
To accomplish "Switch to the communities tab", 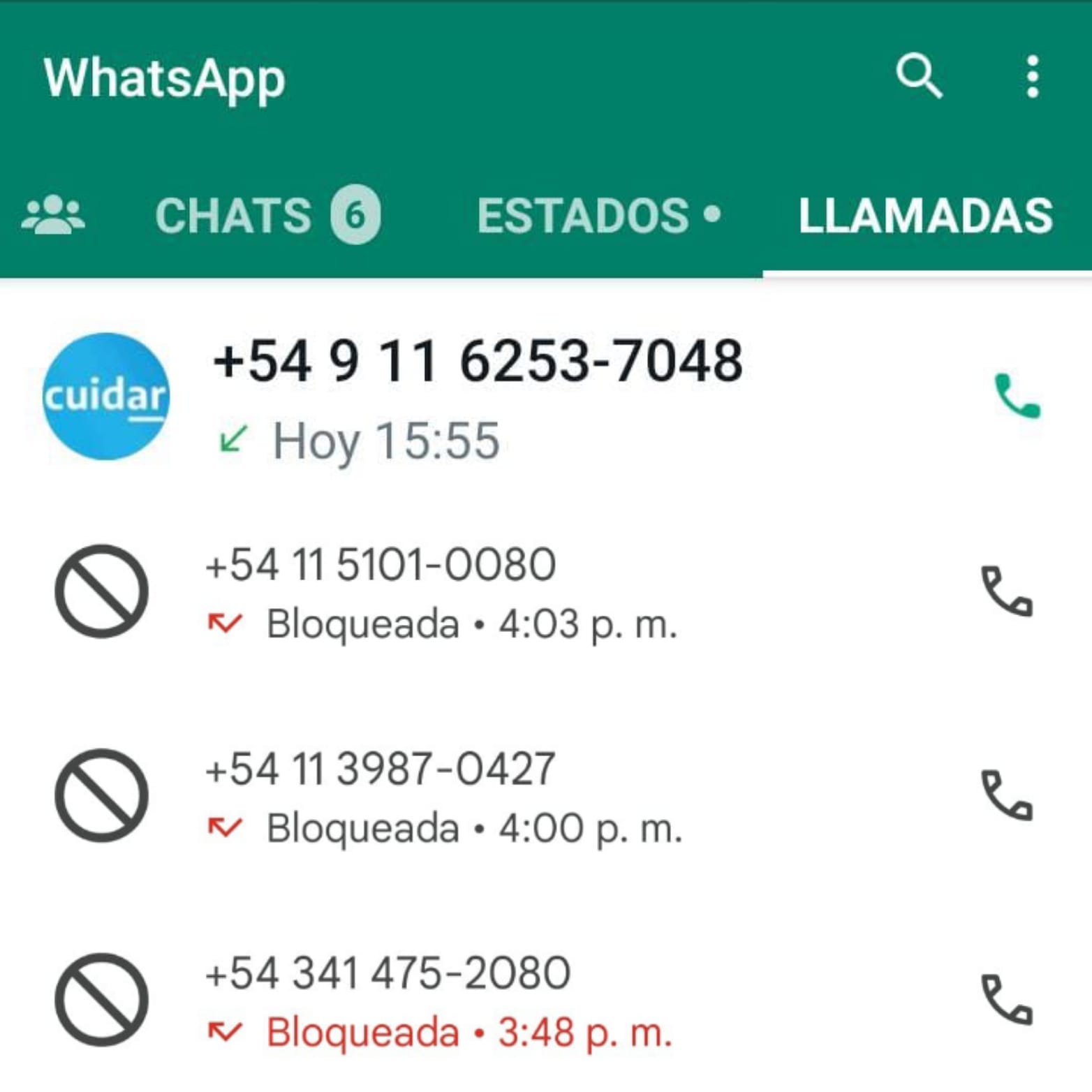I will coord(53,214).
